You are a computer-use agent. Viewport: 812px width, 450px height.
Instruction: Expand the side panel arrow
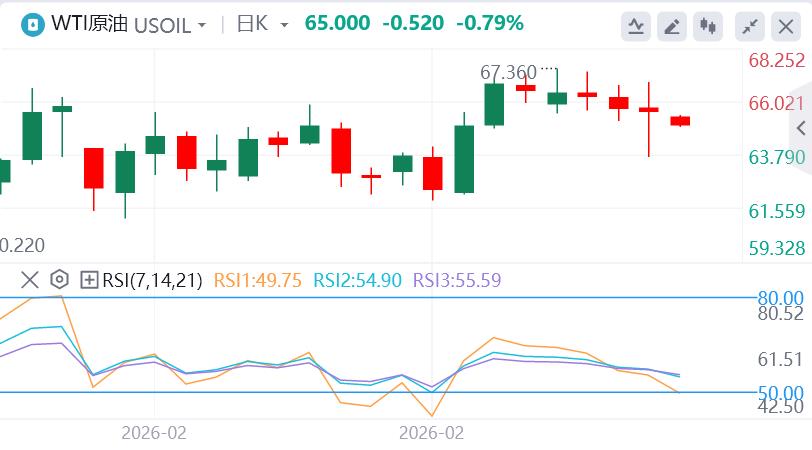tap(801, 127)
